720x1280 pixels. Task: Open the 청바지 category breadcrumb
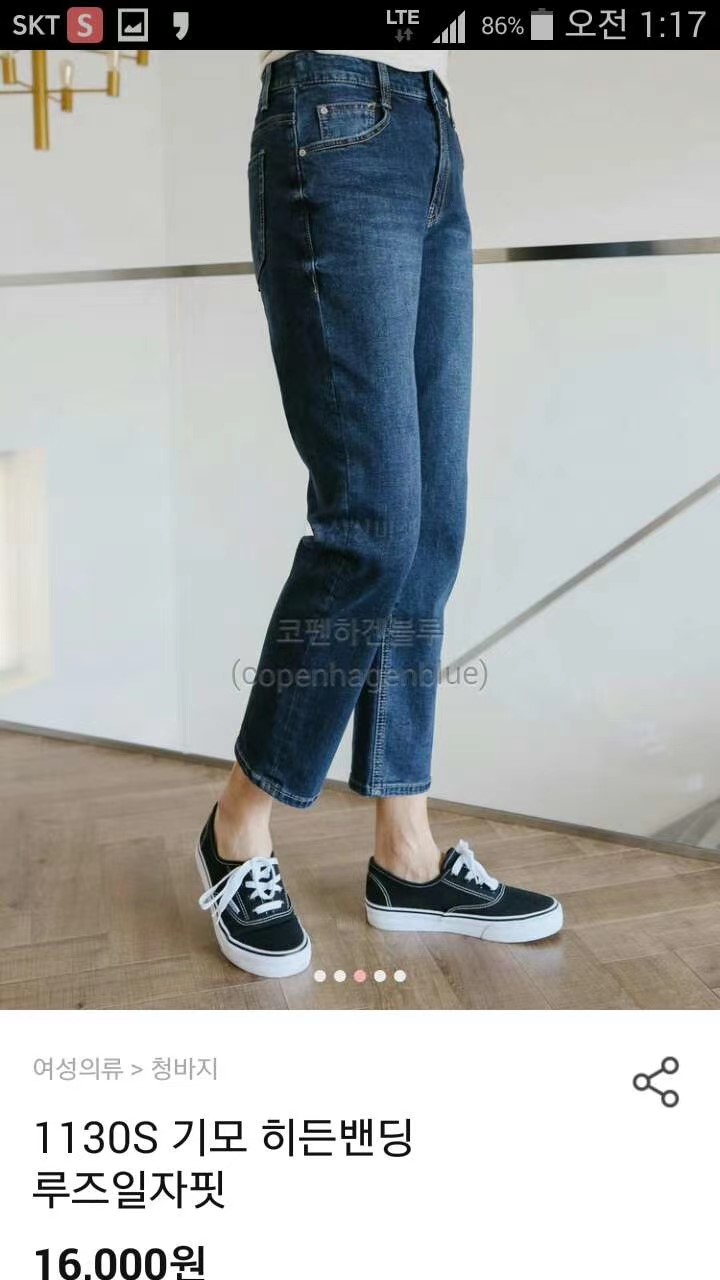[x=184, y=1068]
